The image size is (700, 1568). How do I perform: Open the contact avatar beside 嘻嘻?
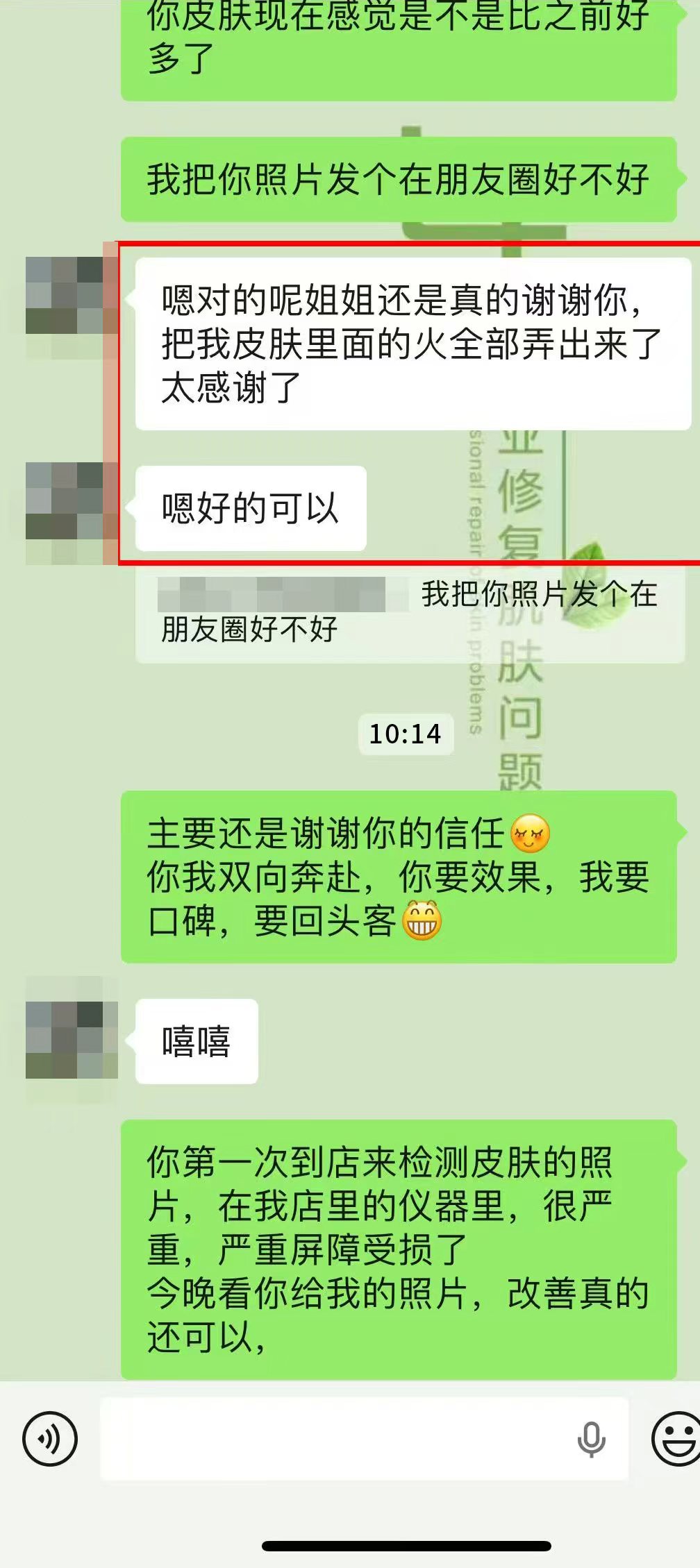point(71,1040)
